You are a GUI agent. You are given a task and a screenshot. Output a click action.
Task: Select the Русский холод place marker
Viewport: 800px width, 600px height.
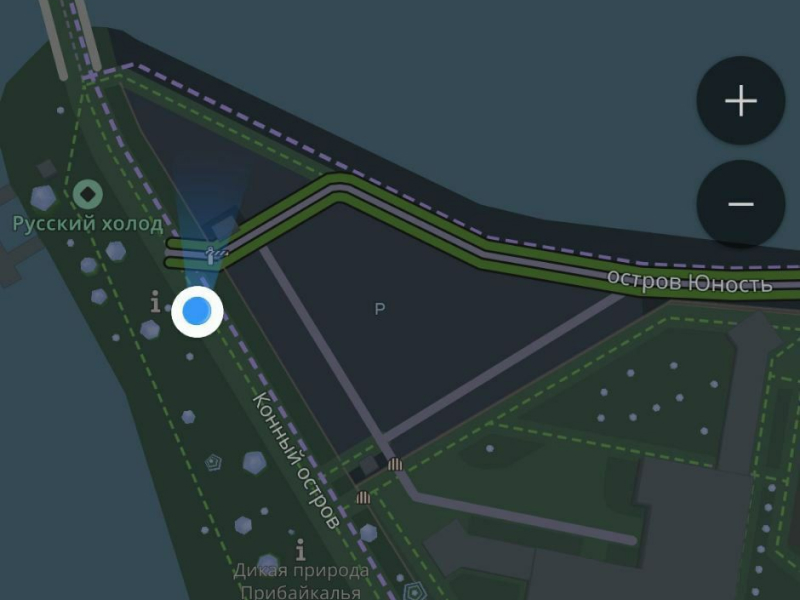(x=88, y=192)
